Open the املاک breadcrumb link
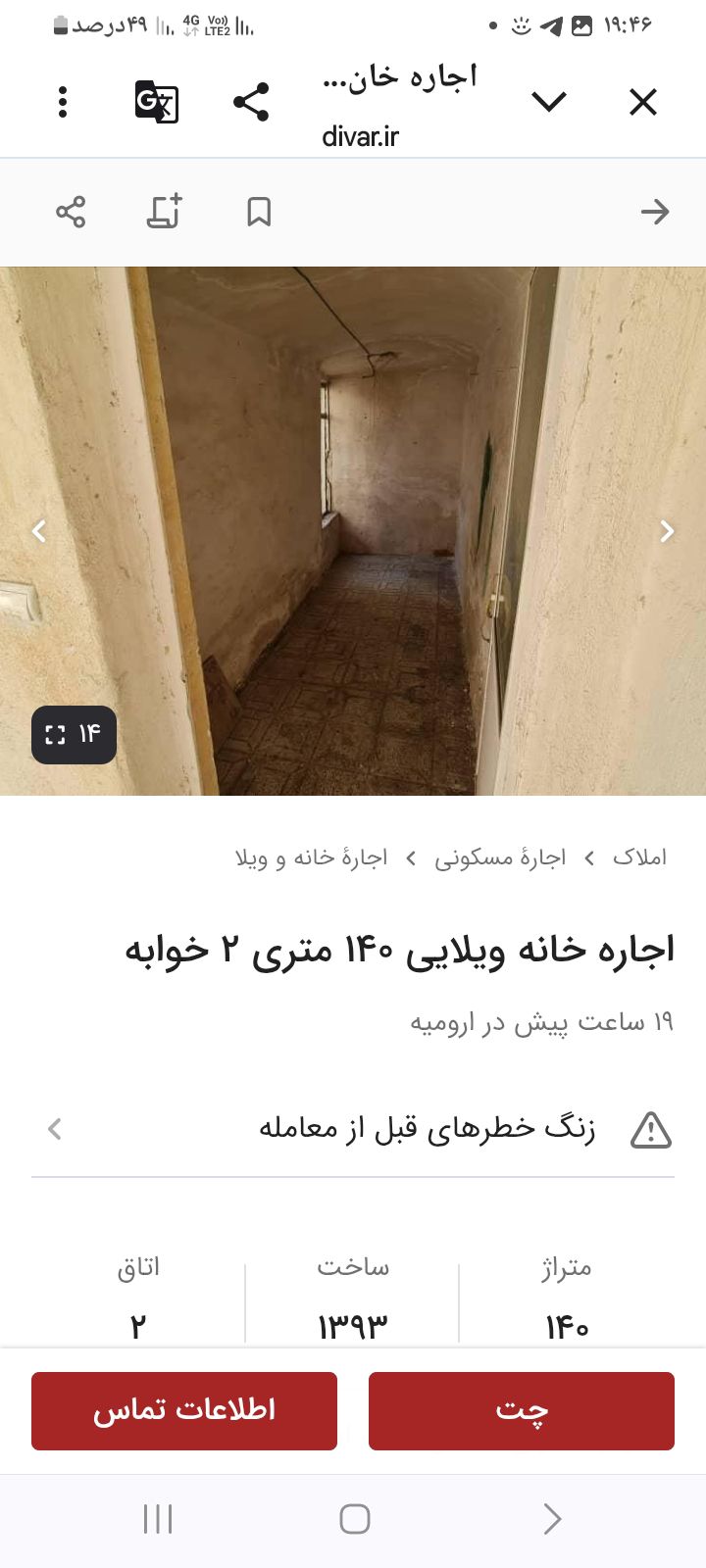This screenshot has height=1568, width=706. coord(639,857)
